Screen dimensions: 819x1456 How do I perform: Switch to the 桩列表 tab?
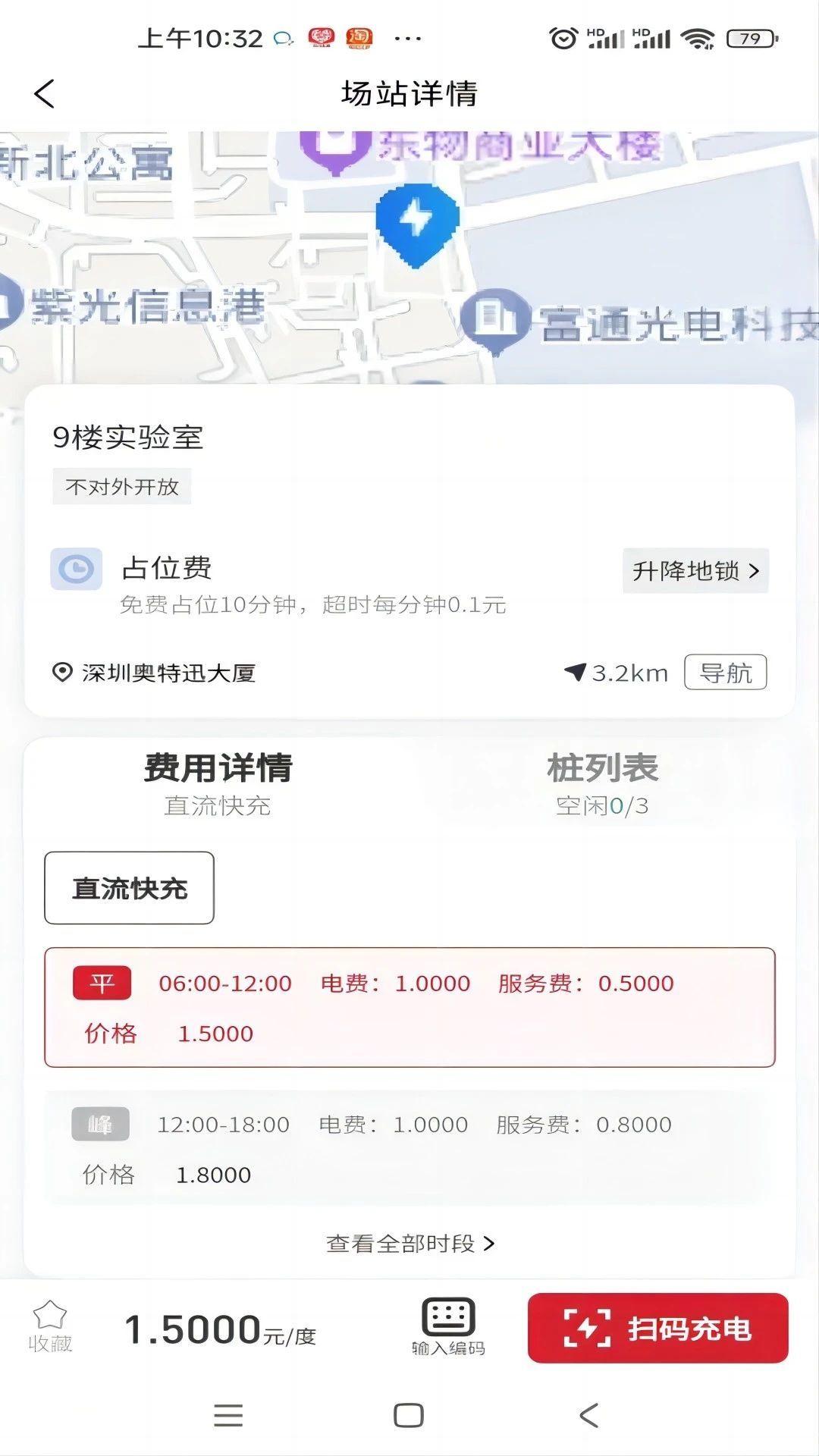[x=604, y=768]
